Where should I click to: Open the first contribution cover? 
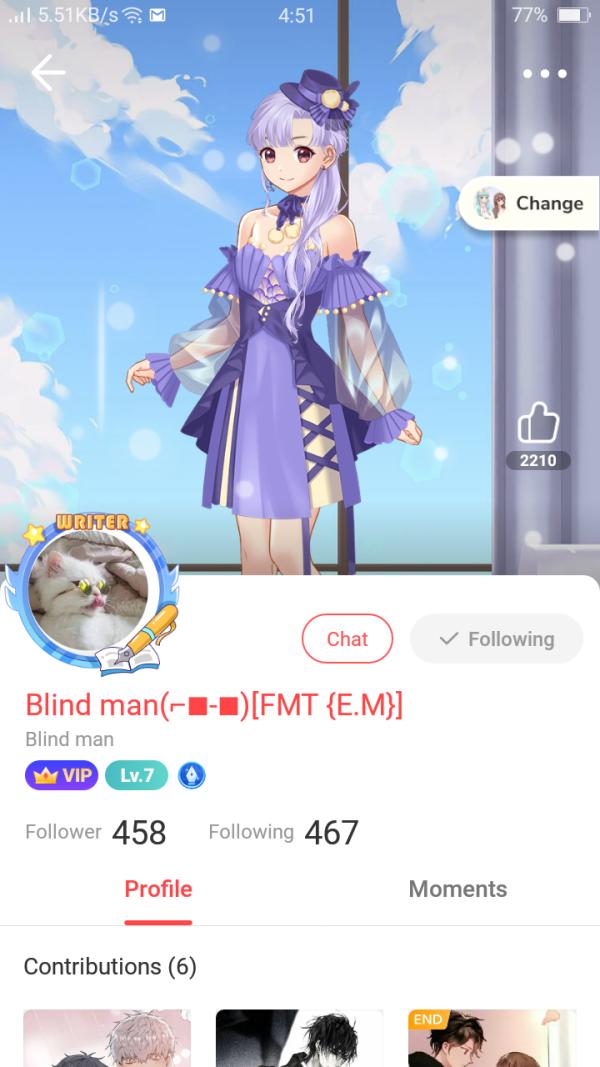point(107,1038)
